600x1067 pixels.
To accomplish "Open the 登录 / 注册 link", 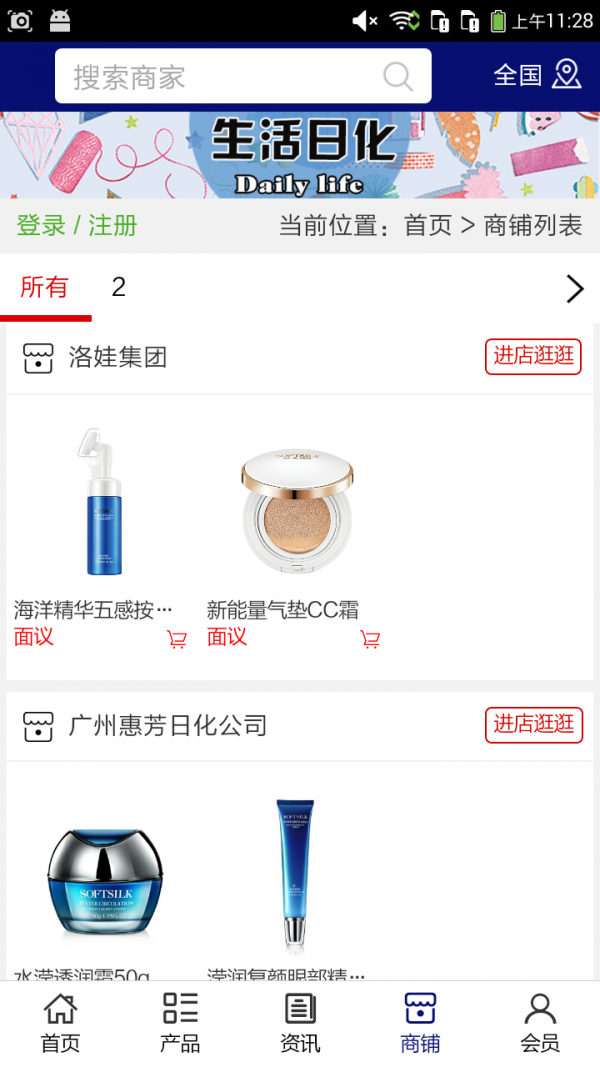I will point(77,225).
